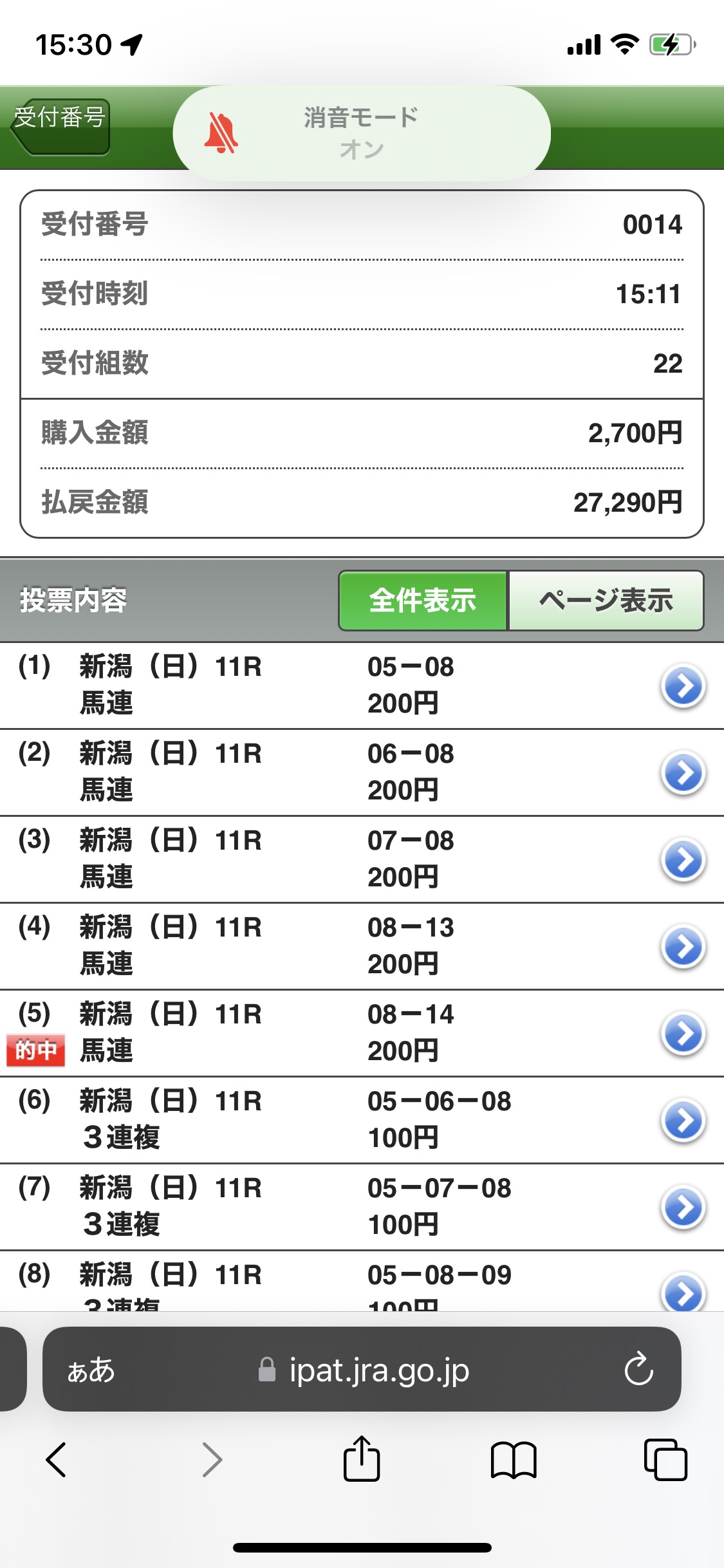
Task: Switch to 全件表示 view
Action: point(423,601)
